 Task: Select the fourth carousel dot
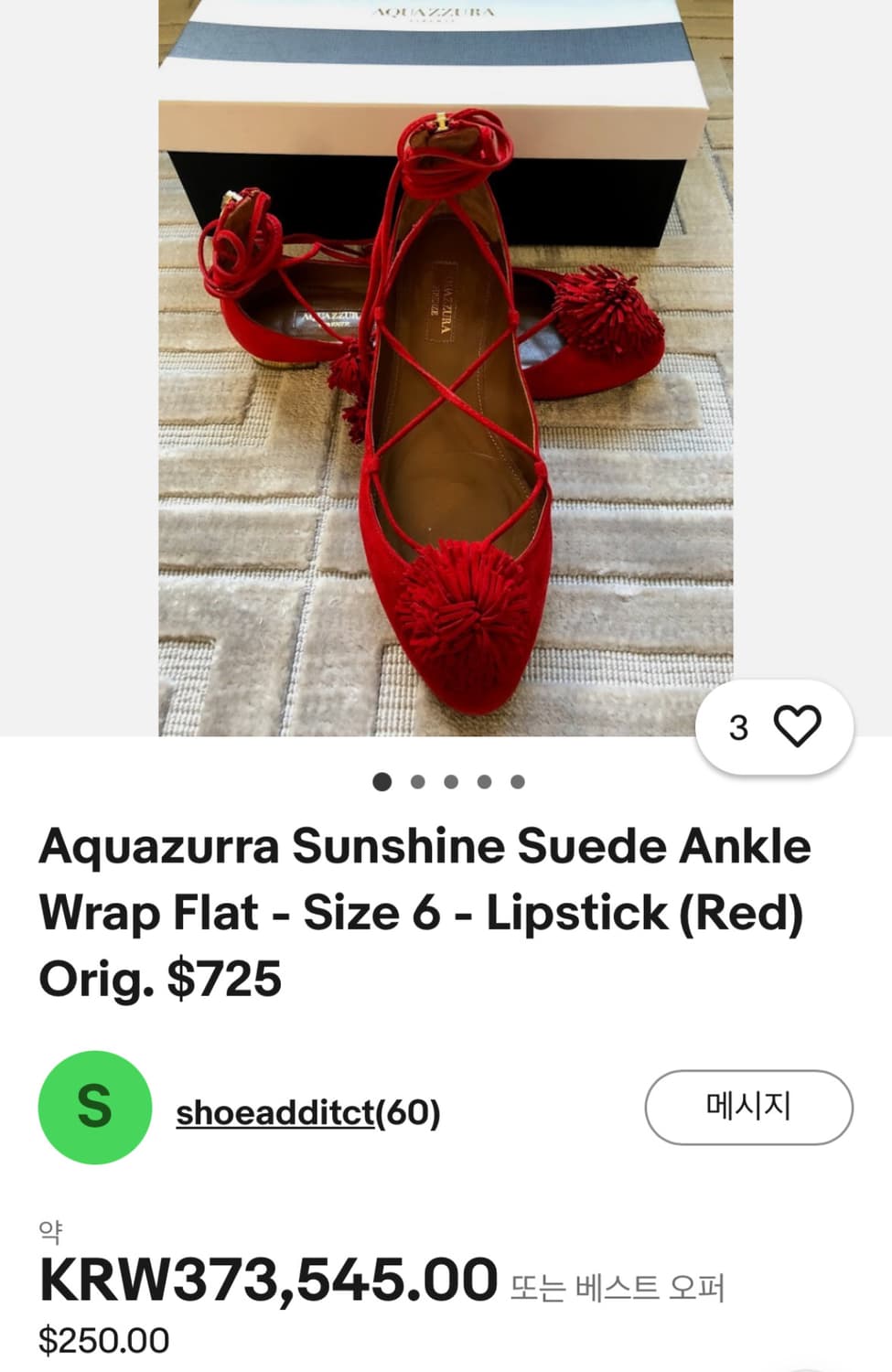(484, 781)
